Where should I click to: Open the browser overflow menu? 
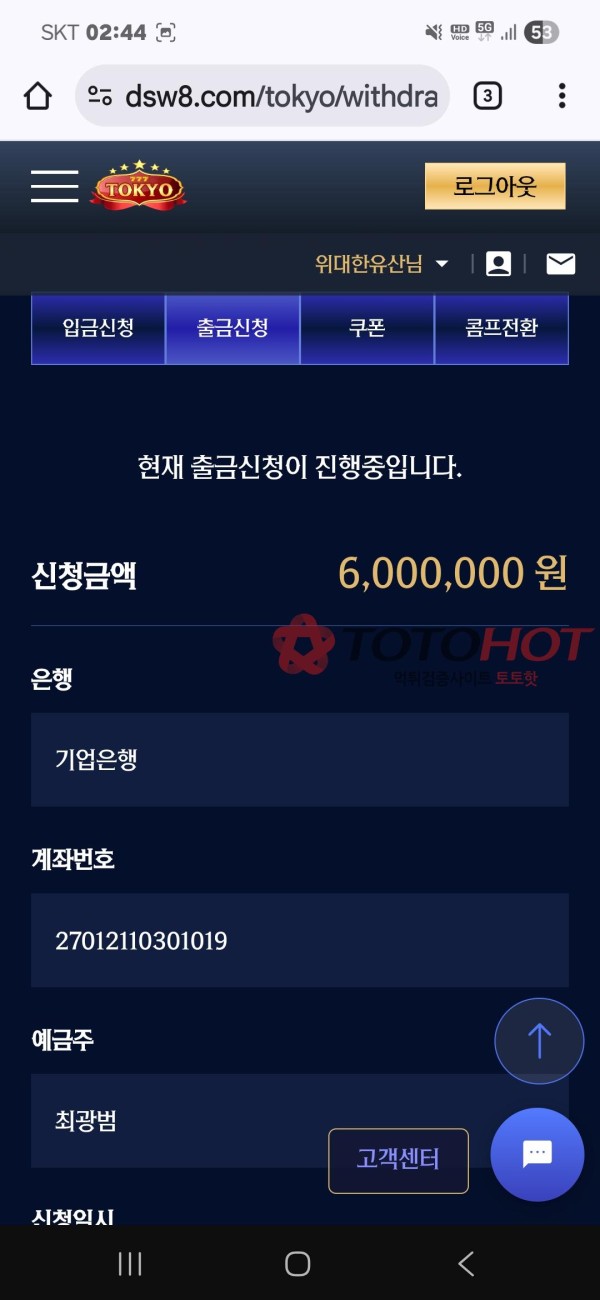[x=562, y=96]
